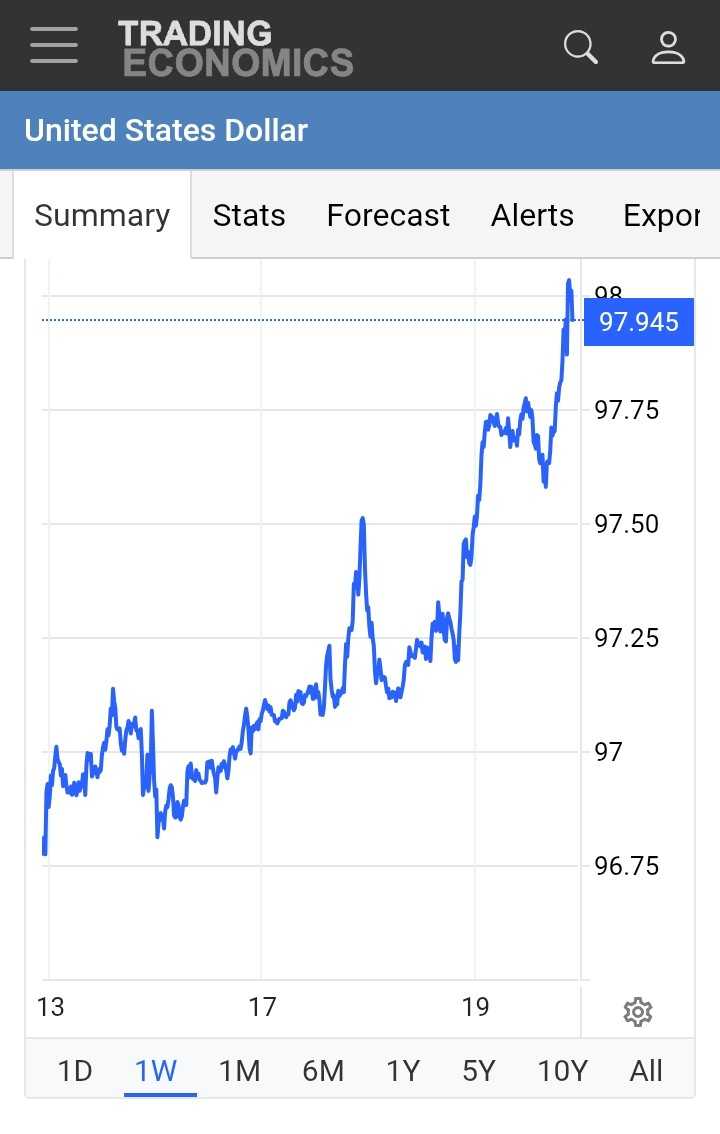The height and width of the screenshot is (1134, 720).
Task: Switch to the Export tab
Action: 661,215
